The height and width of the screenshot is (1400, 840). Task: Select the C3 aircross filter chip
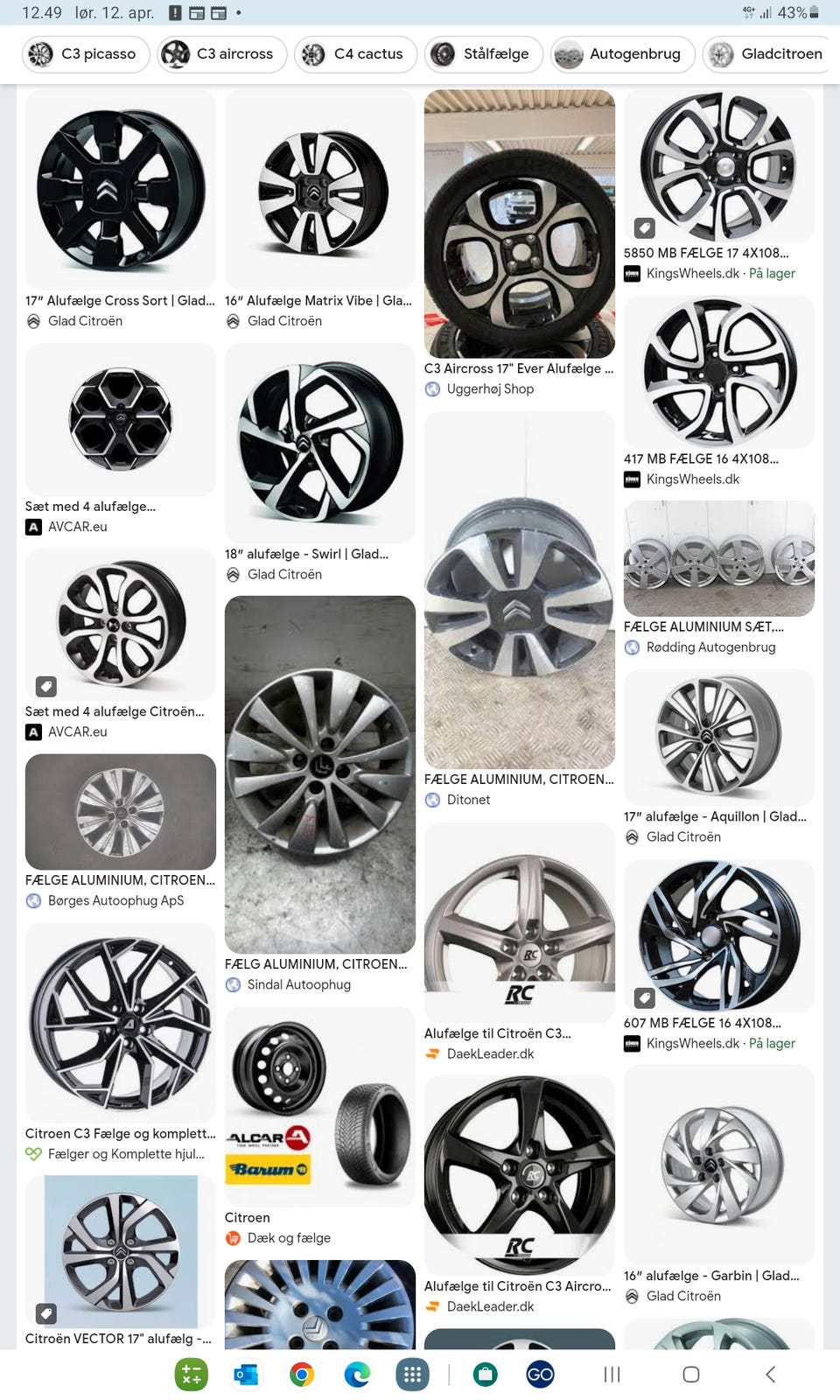tap(222, 54)
